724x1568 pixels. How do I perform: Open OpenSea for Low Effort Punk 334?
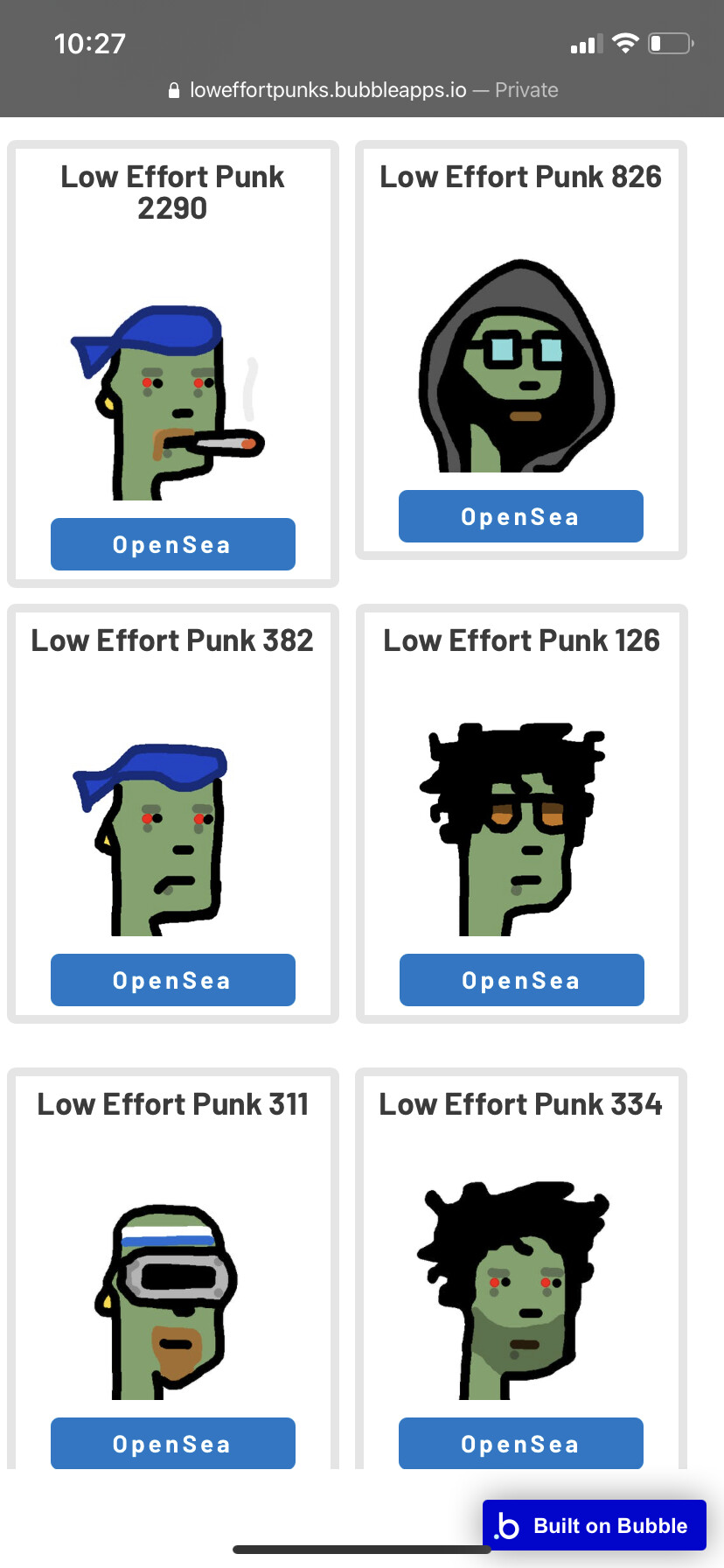point(521,1443)
